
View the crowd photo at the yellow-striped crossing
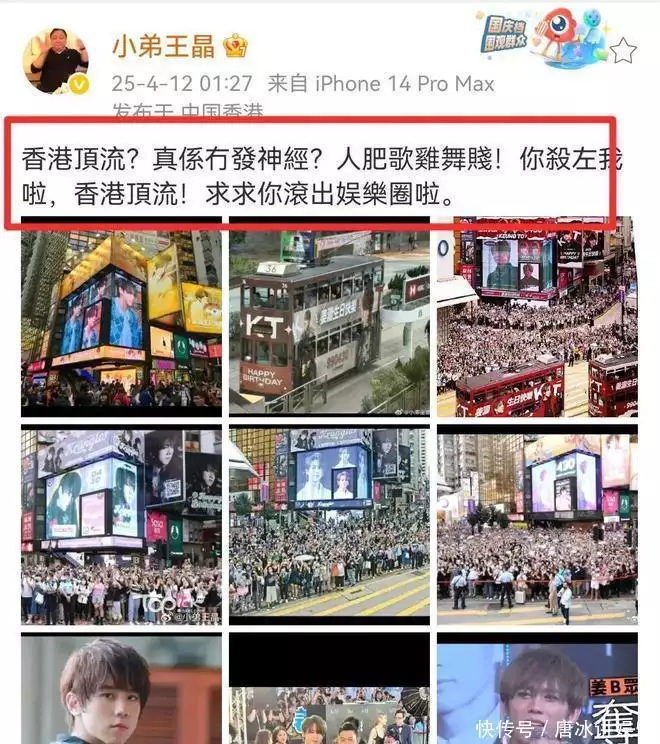(x=330, y=525)
